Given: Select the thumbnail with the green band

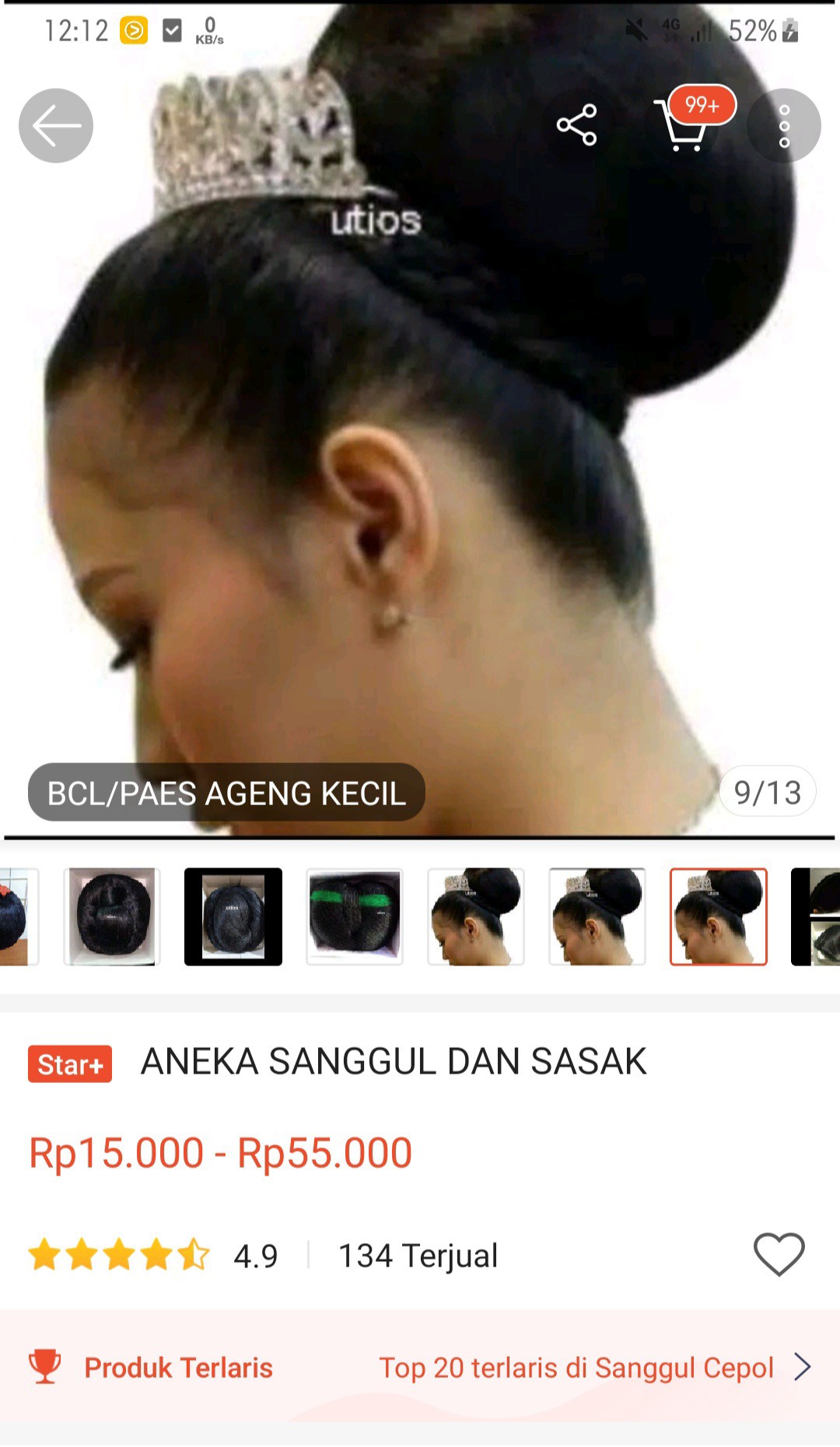Looking at the screenshot, I should [x=355, y=916].
